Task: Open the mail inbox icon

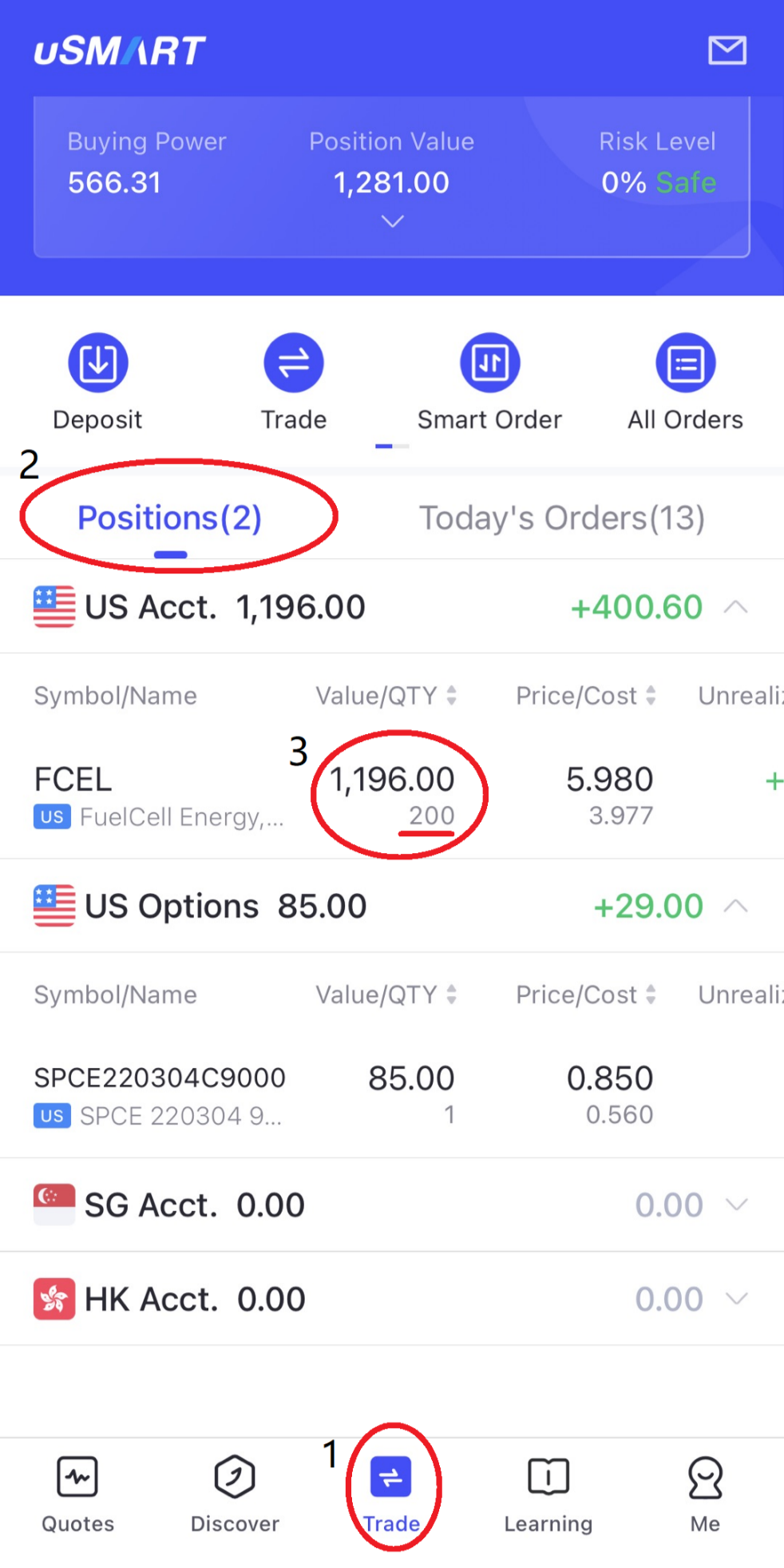Action: pos(727,50)
